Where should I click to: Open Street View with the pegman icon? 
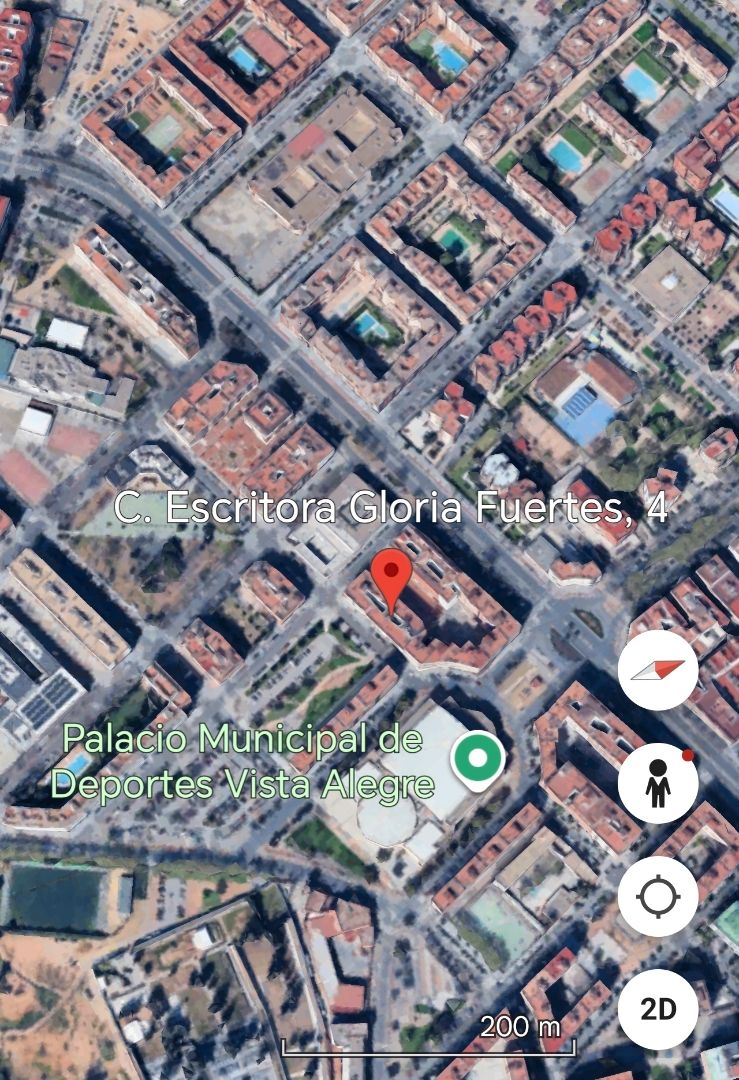coord(658,785)
